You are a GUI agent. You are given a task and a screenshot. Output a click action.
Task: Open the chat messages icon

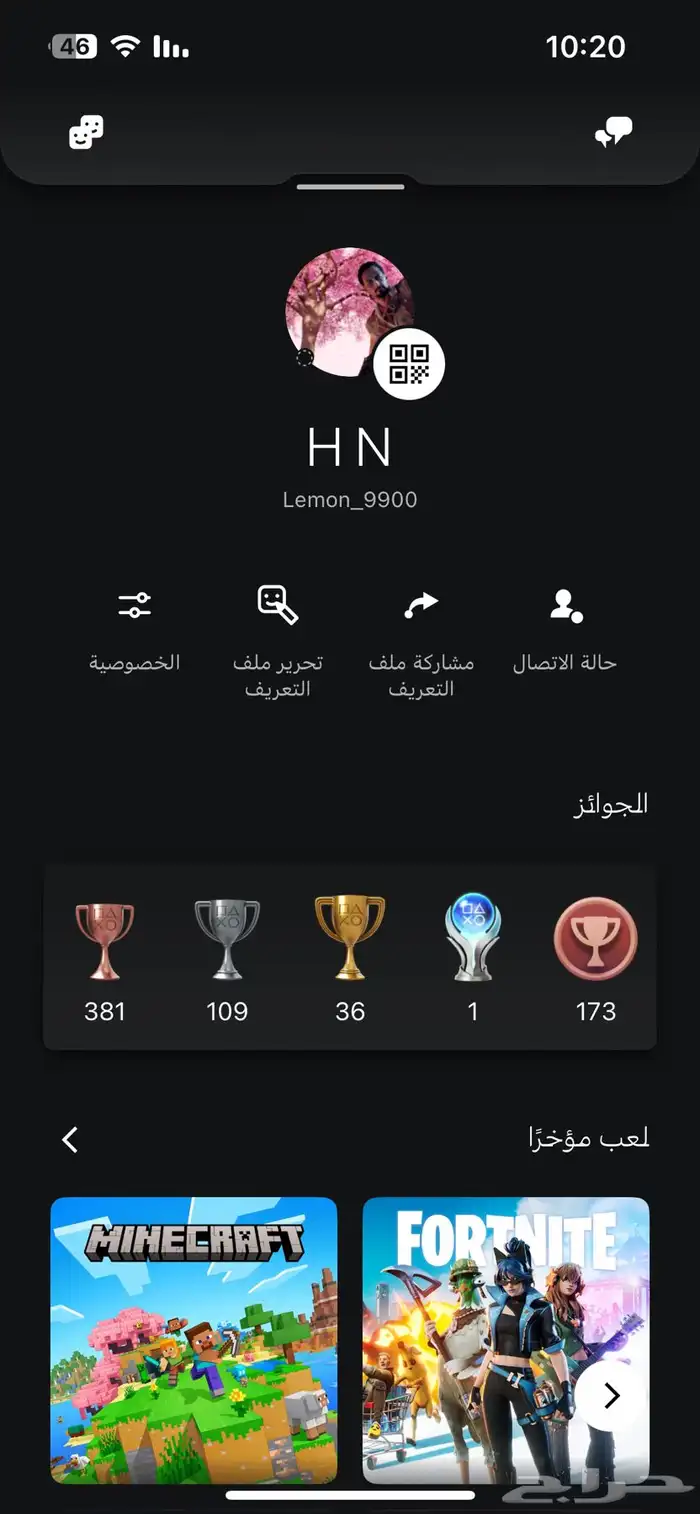pyautogui.click(x=613, y=132)
